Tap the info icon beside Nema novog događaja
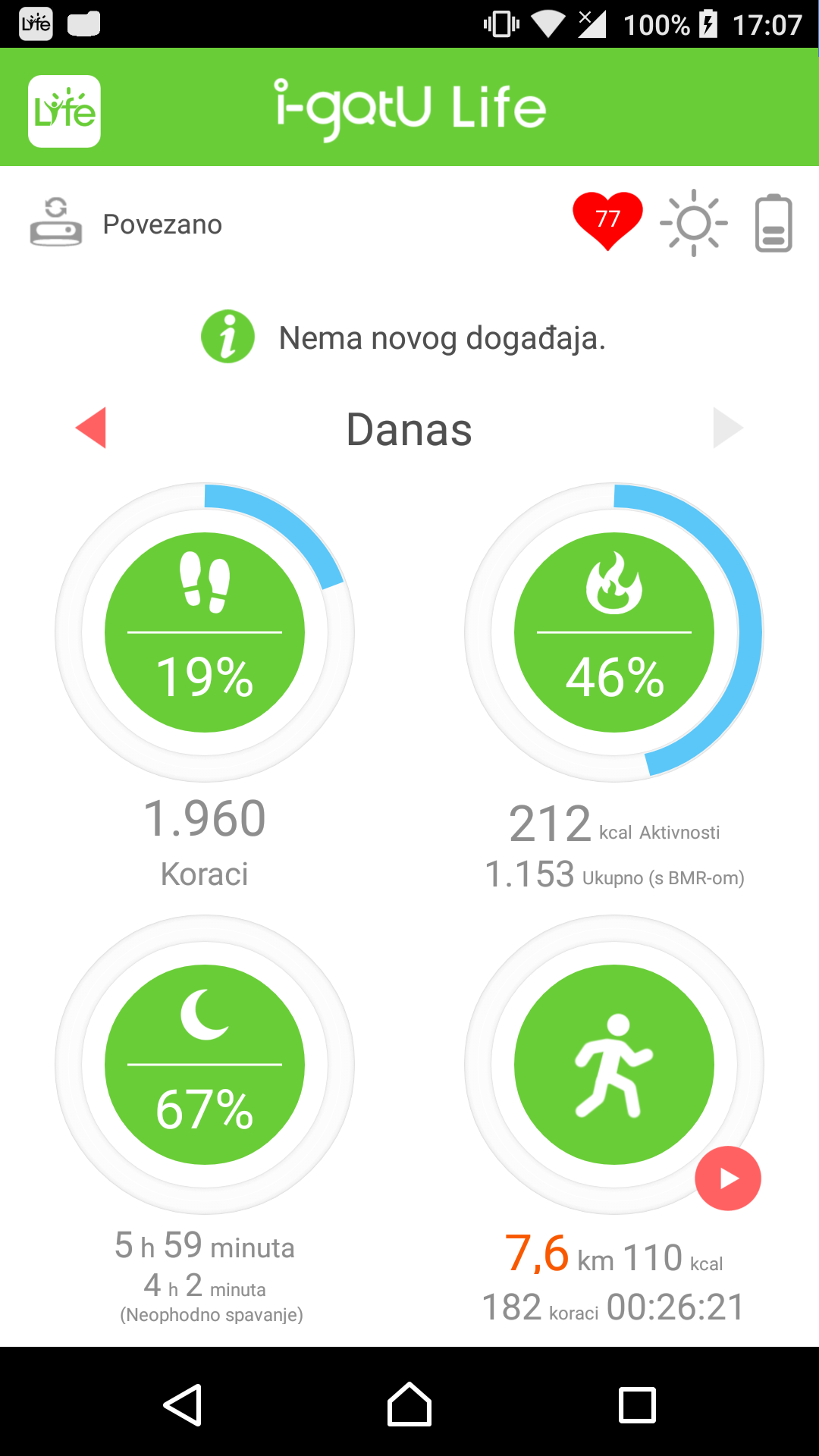The image size is (819, 1456). pos(227,337)
